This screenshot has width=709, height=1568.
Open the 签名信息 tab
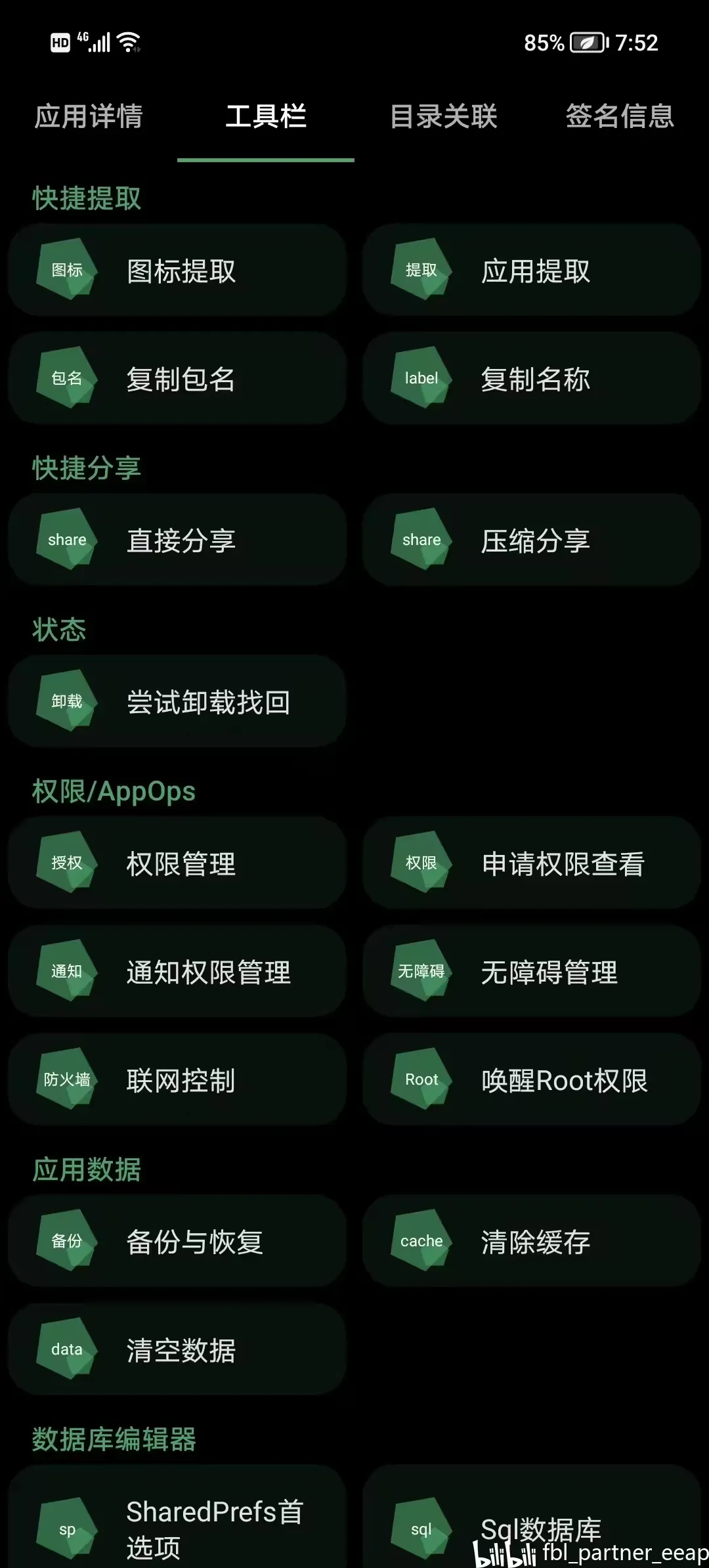pyautogui.click(x=620, y=117)
